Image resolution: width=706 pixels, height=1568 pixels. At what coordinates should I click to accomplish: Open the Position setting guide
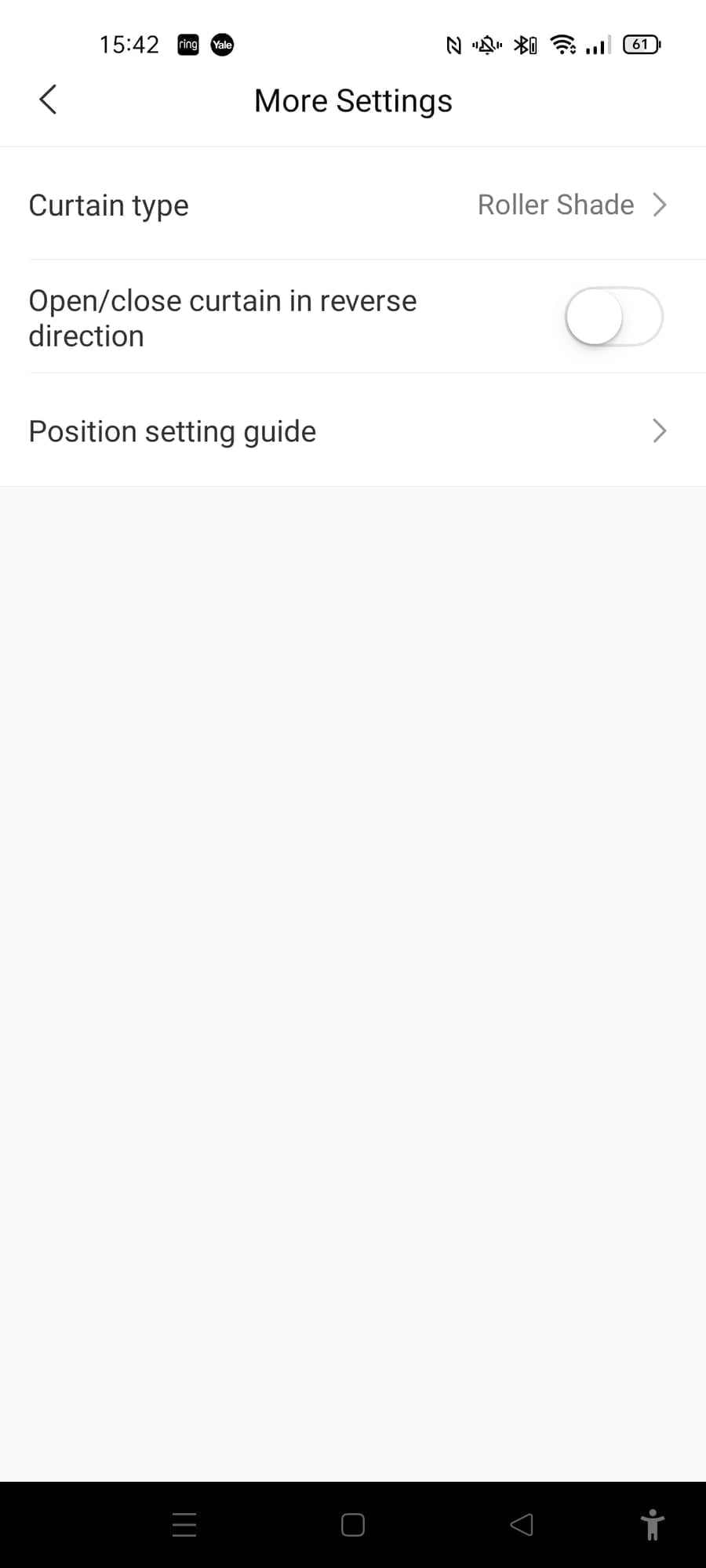(353, 431)
